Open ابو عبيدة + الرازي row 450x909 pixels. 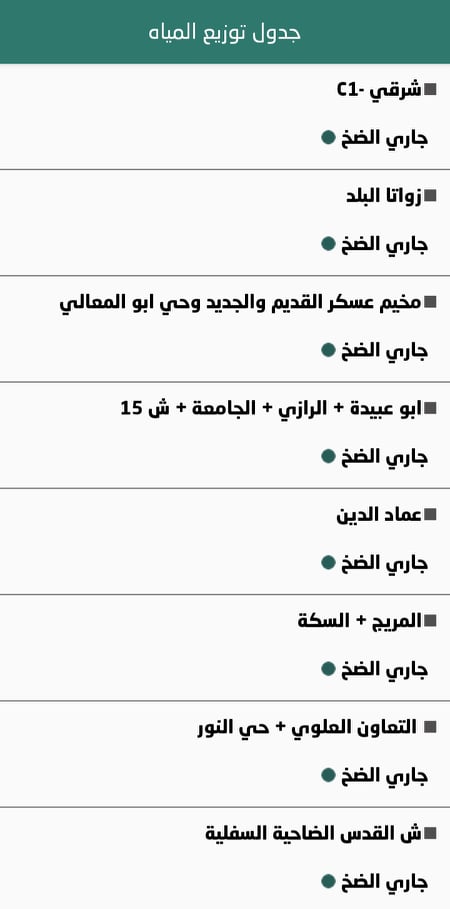(225, 435)
